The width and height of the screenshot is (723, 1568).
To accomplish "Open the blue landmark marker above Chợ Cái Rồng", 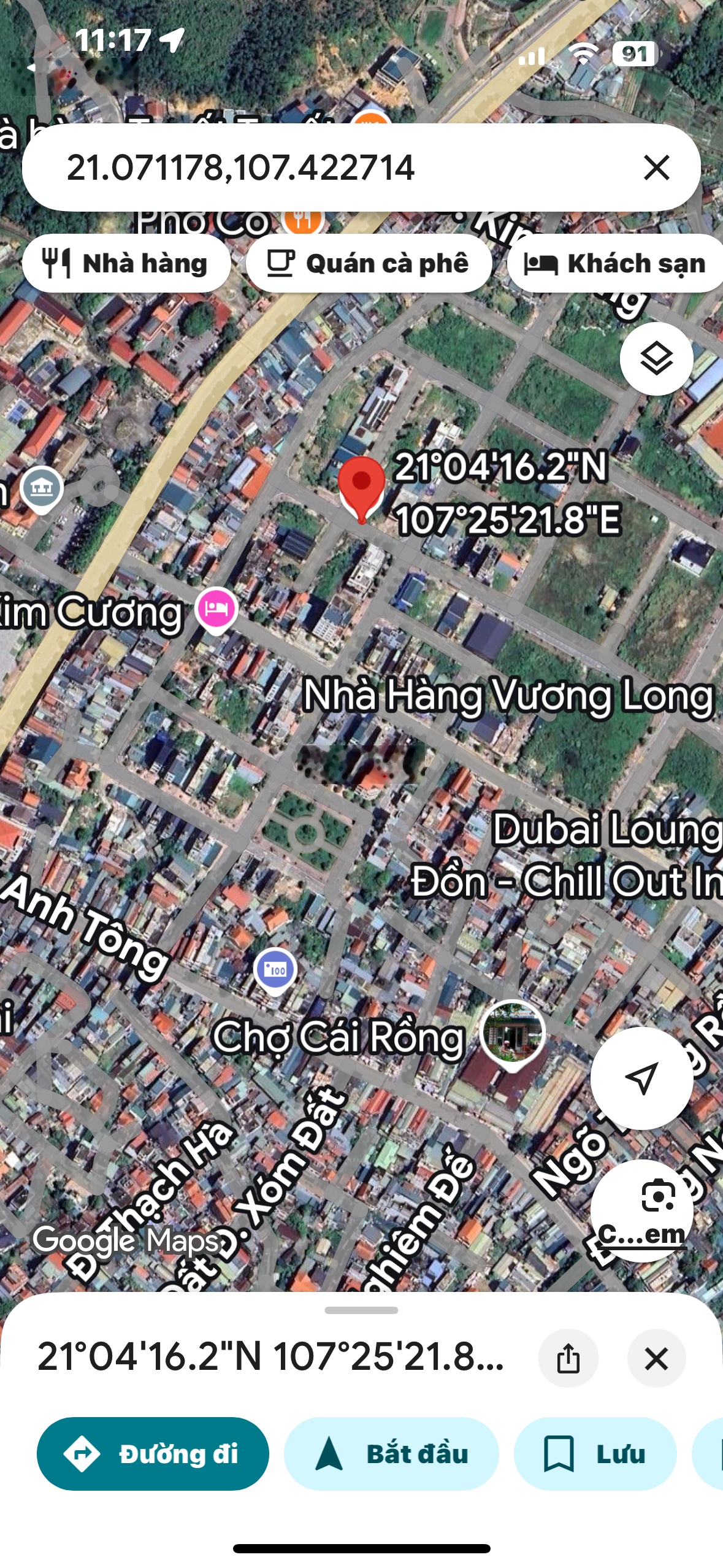I will pyautogui.click(x=275, y=970).
